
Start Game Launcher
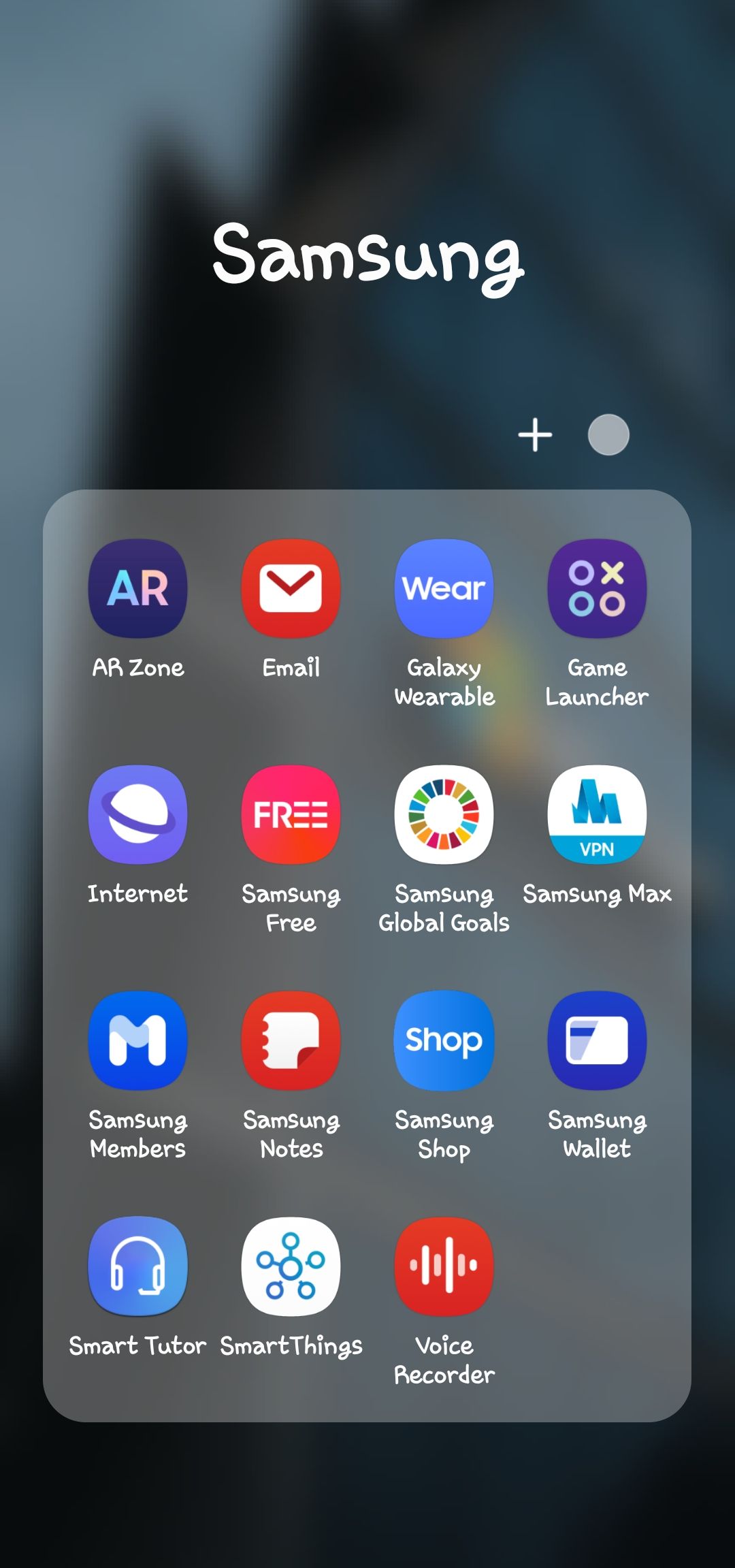(x=597, y=589)
